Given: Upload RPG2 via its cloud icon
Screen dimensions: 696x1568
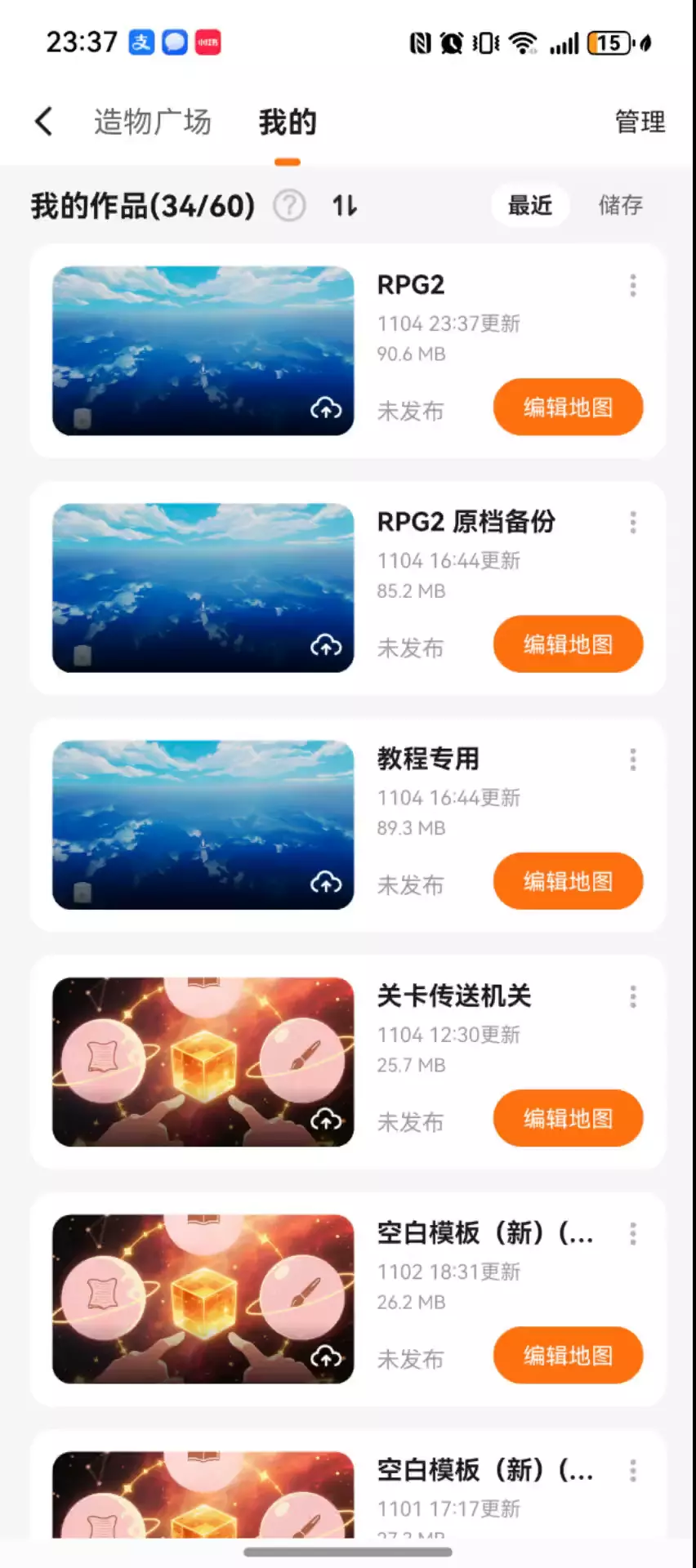Looking at the screenshot, I should pos(326,408).
